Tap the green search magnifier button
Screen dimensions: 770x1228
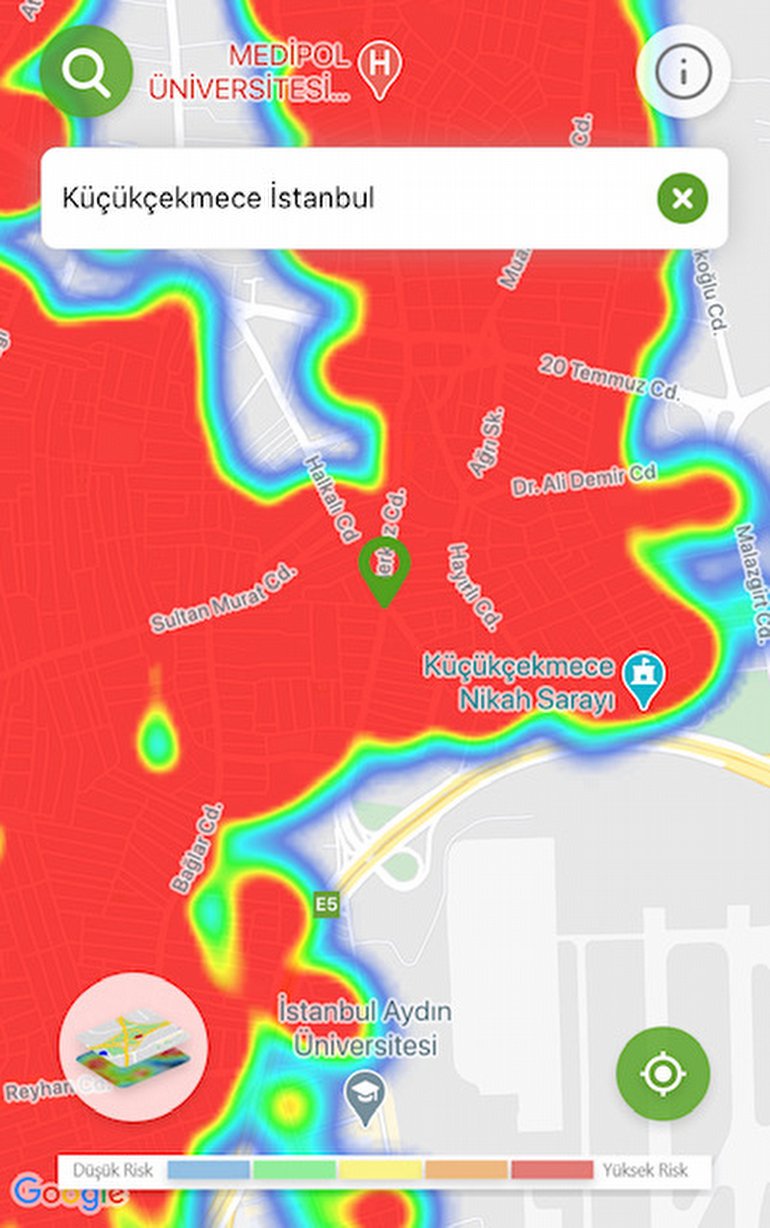86,71
